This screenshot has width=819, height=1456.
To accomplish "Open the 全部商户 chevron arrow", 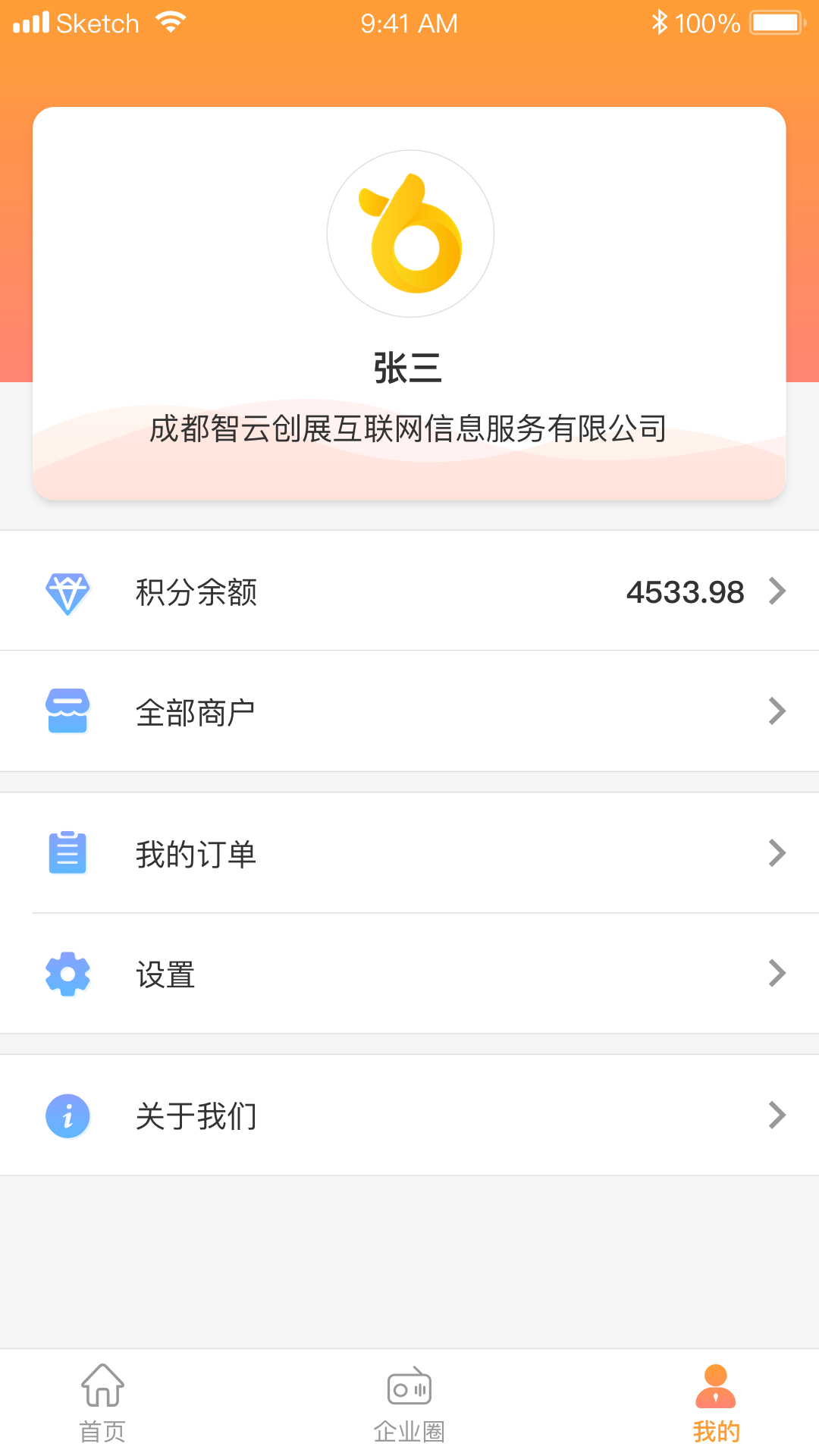I will (777, 711).
